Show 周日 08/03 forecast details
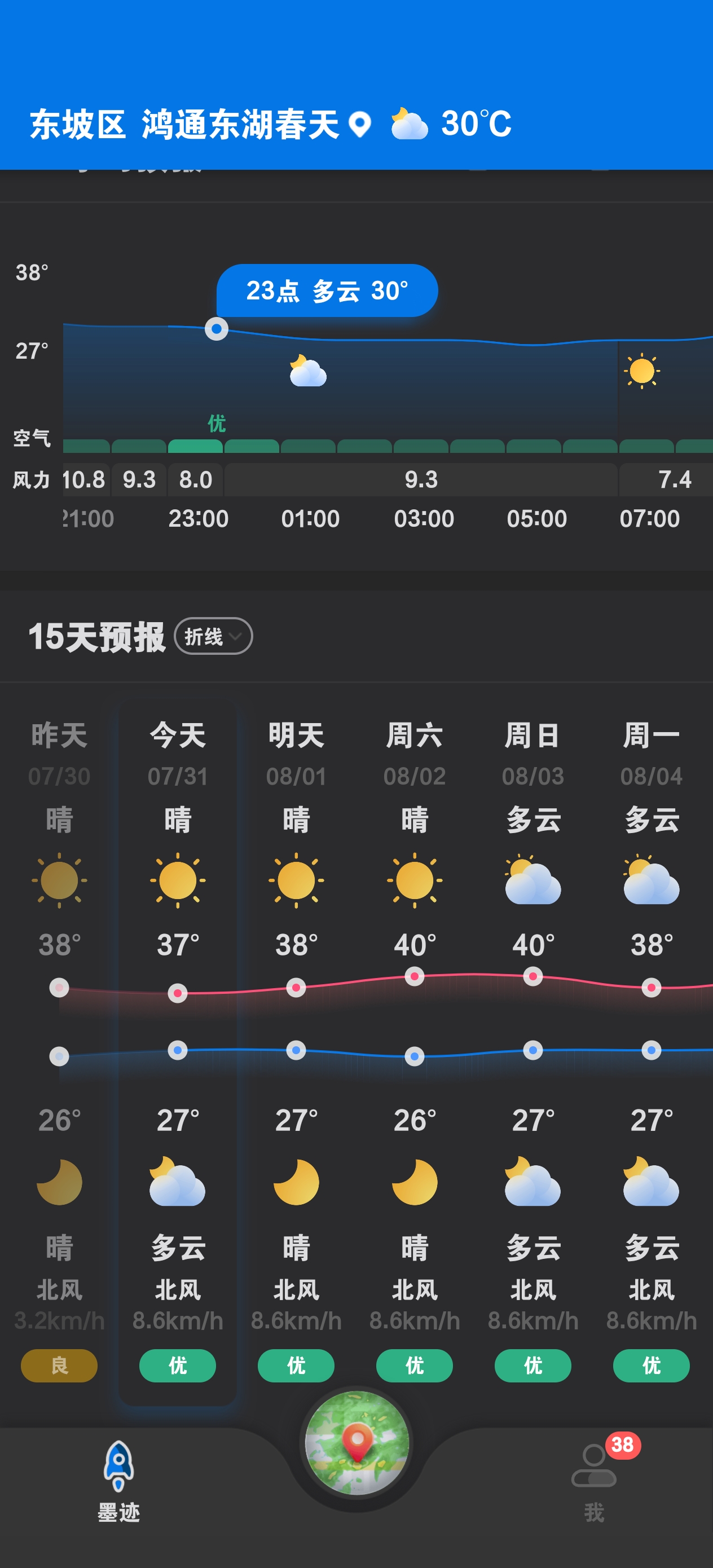This screenshot has width=713, height=1568. [x=532, y=755]
